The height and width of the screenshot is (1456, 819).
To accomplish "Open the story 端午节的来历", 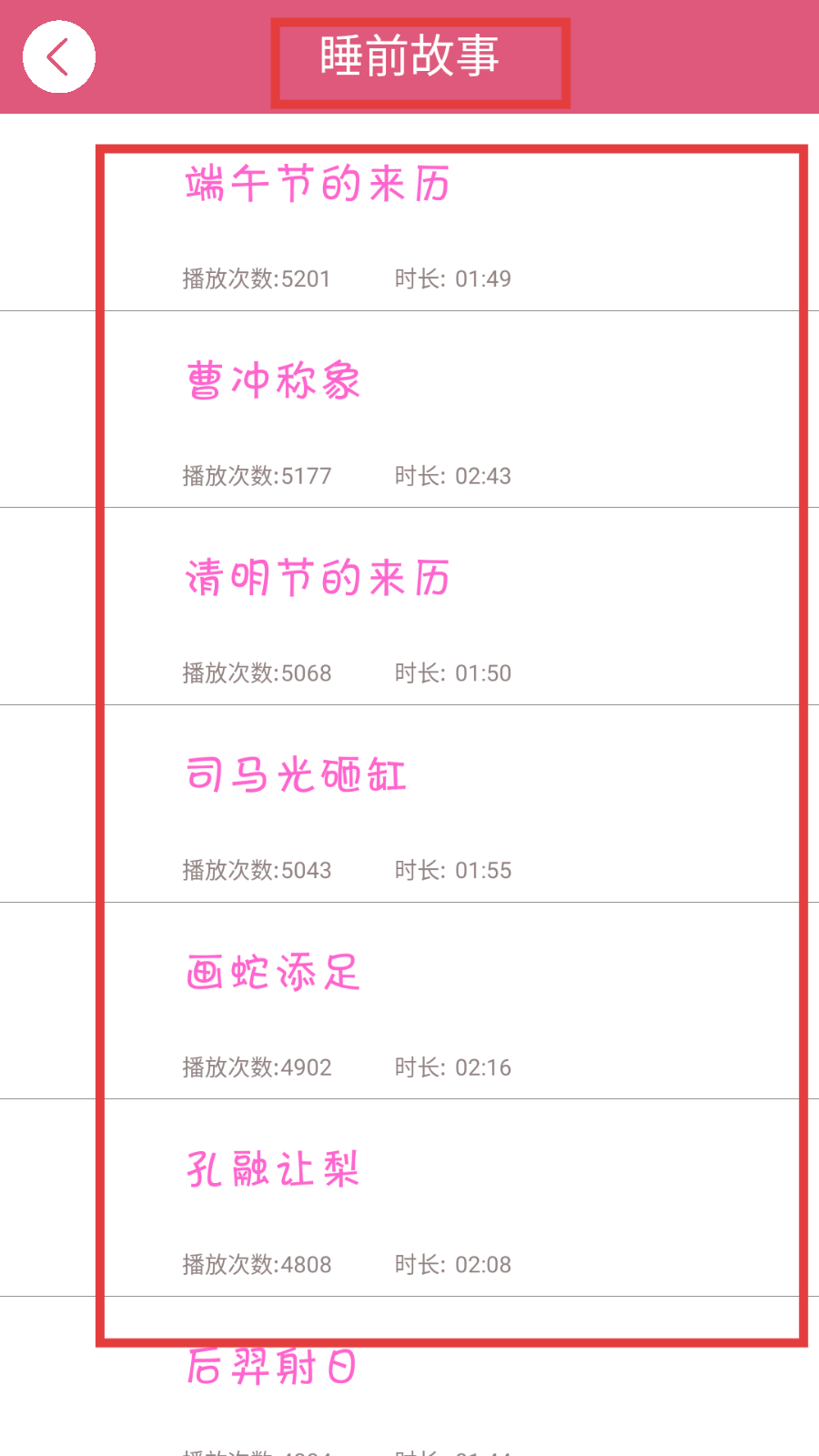I will tap(318, 185).
